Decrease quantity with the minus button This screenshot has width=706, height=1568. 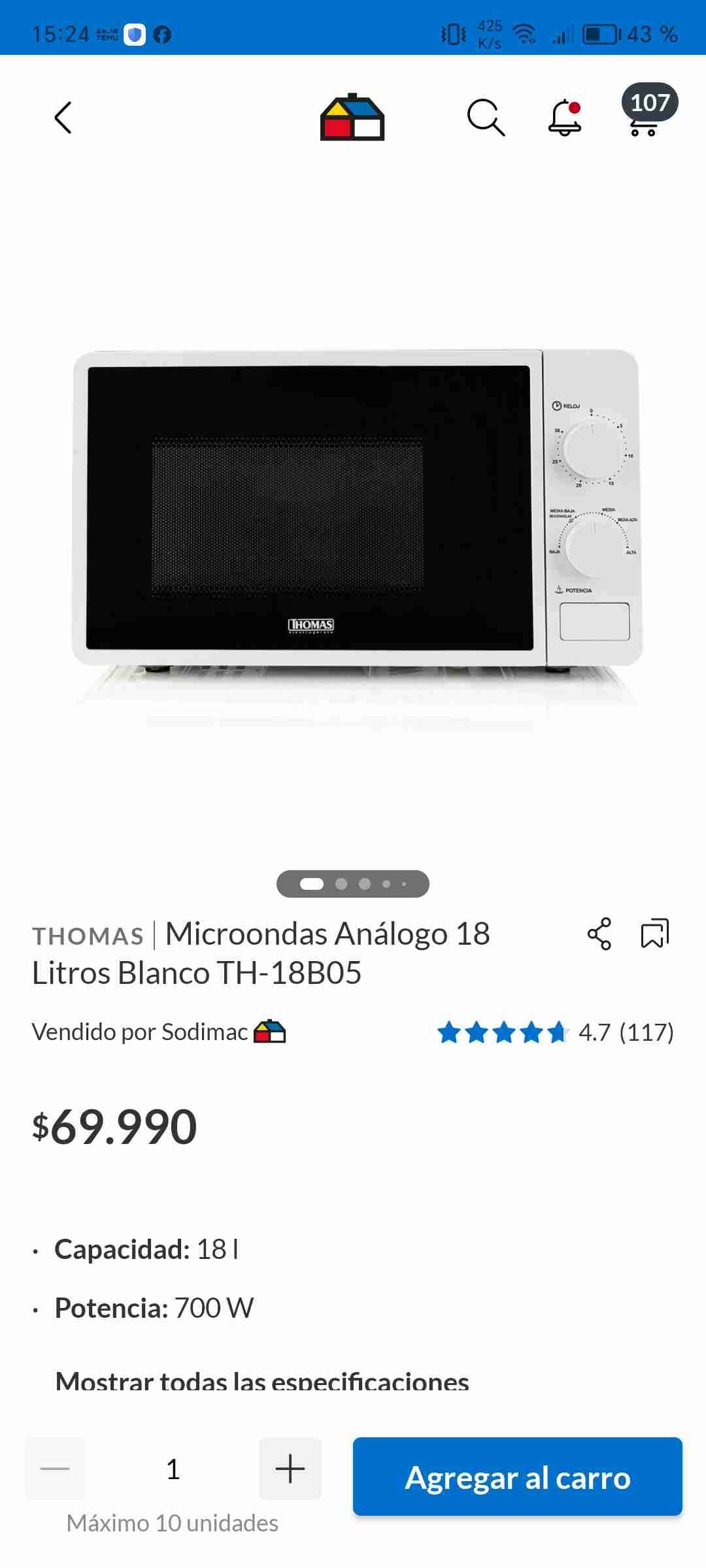[56, 1468]
